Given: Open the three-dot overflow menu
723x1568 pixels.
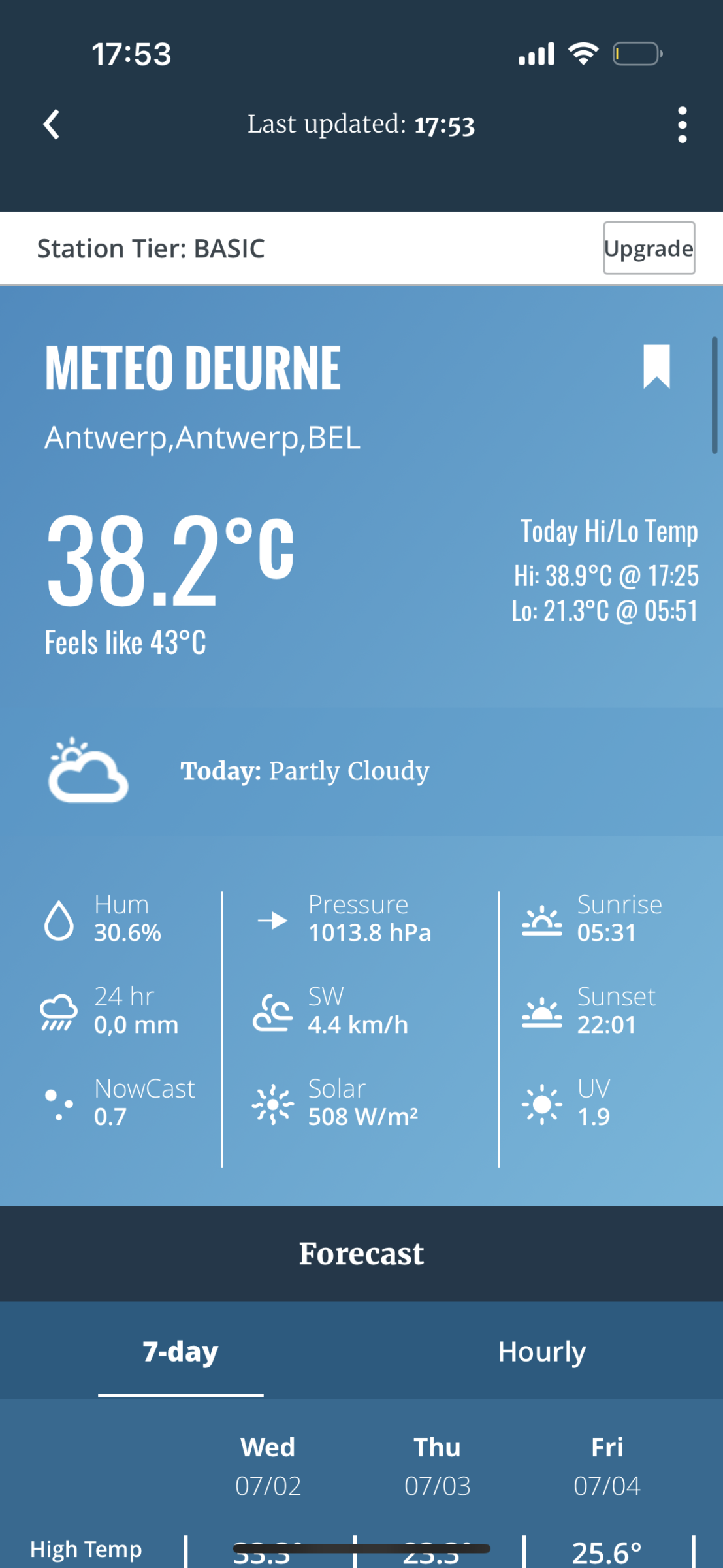Looking at the screenshot, I should [x=682, y=124].
